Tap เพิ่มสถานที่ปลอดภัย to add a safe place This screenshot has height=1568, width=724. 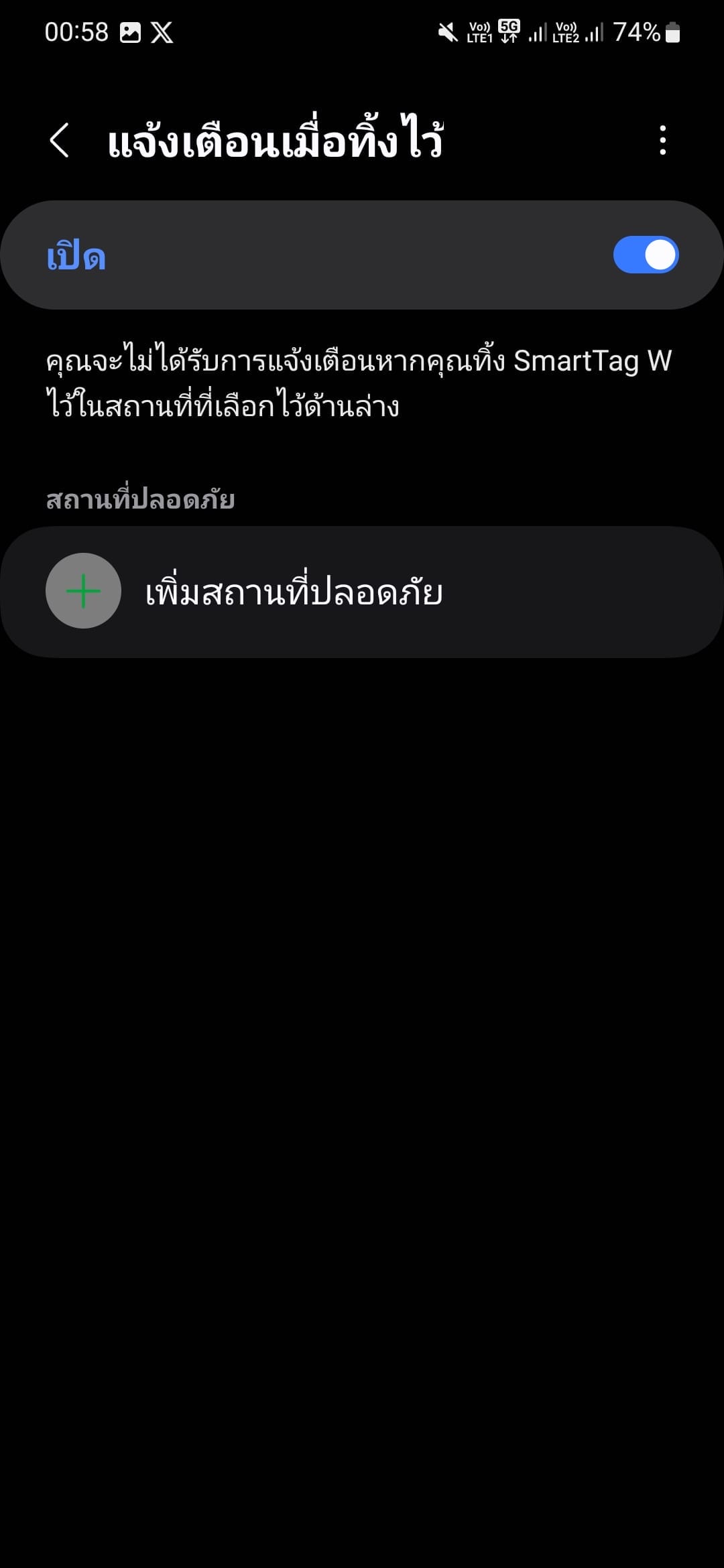click(x=362, y=591)
